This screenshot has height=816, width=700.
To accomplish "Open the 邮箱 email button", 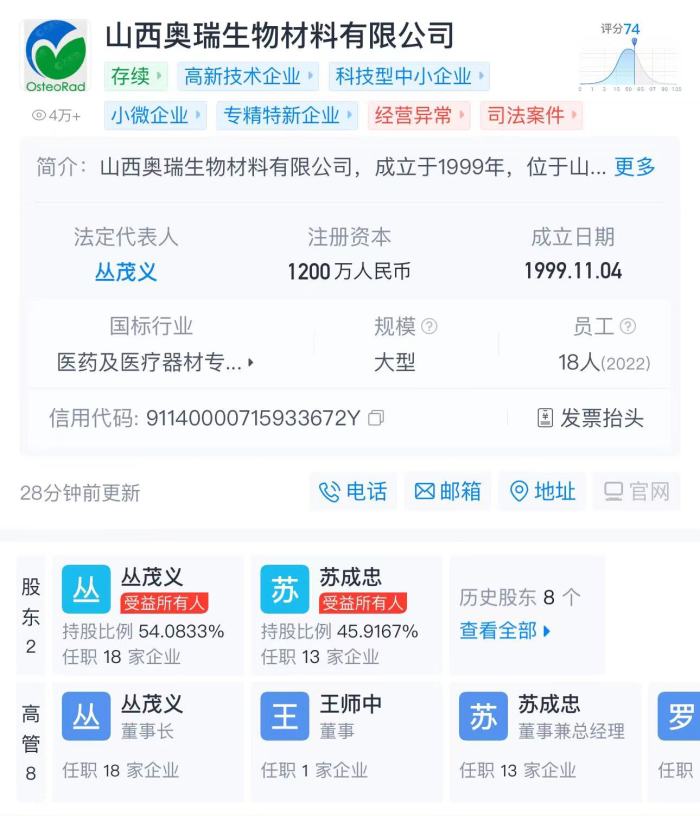I will pyautogui.click(x=448, y=491).
